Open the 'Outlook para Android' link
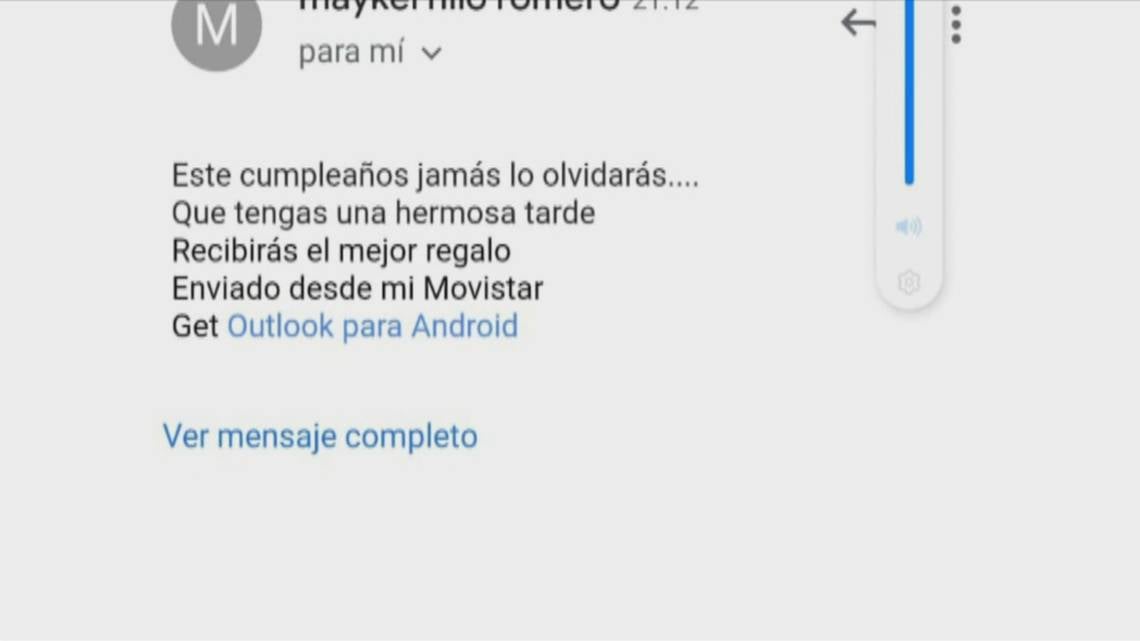Screen dimensions: 1140x641 click(x=372, y=326)
